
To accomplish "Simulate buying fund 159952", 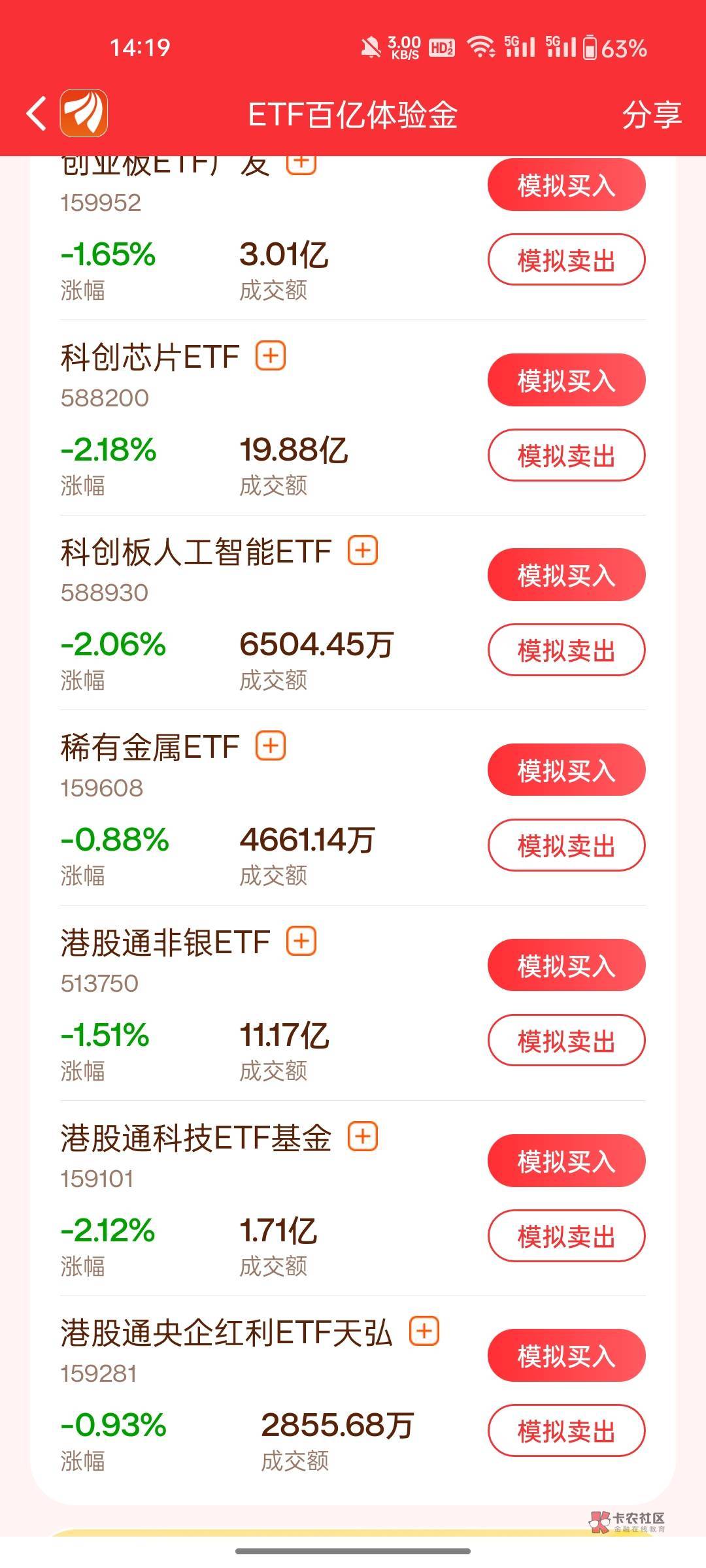I will coord(566,185).
